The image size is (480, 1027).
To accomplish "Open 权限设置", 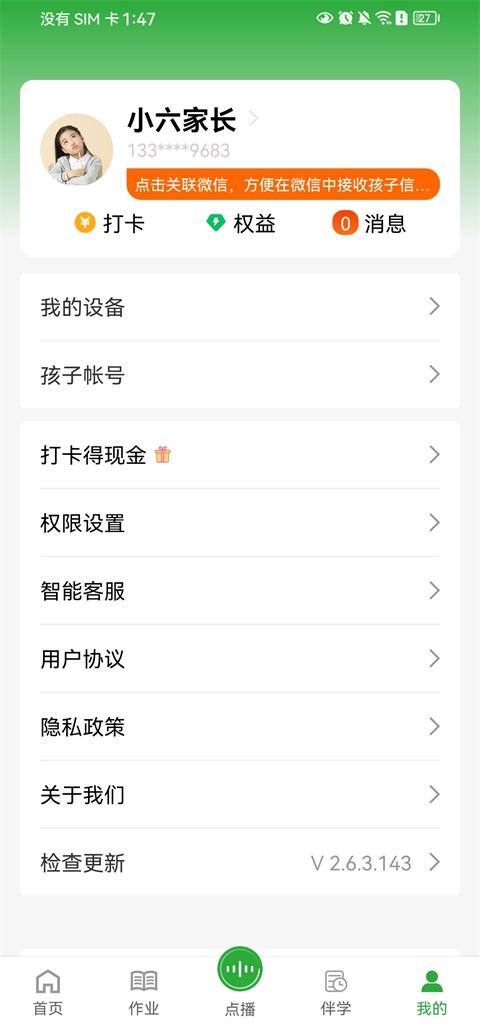I will click(240, 523).
